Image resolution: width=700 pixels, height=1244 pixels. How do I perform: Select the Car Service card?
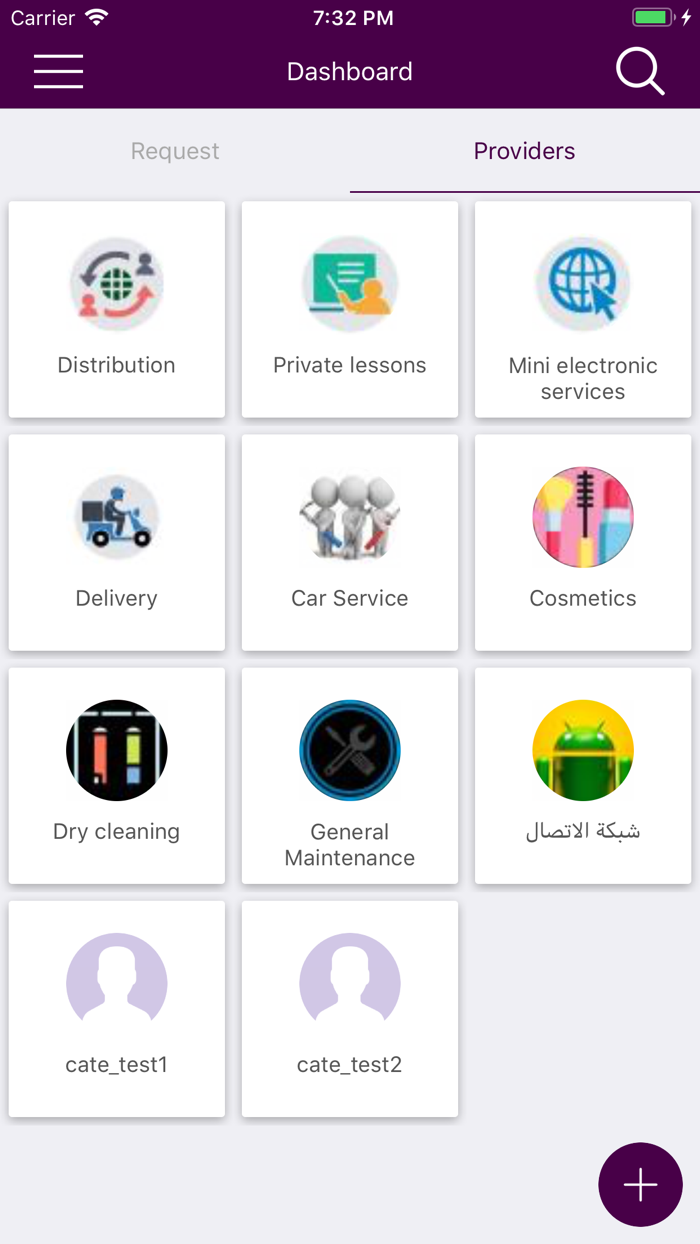[x=350, y=543]
